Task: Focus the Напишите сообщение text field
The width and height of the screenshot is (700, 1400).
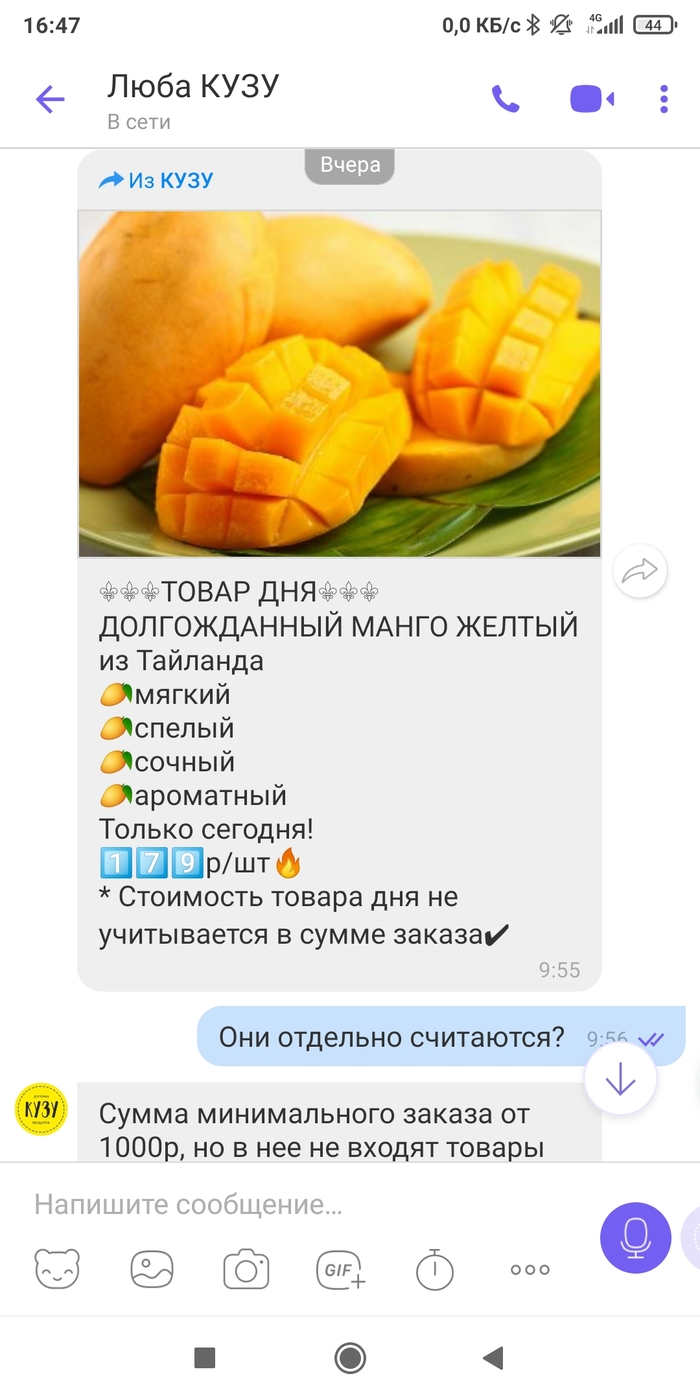Action: point(300,1204)
